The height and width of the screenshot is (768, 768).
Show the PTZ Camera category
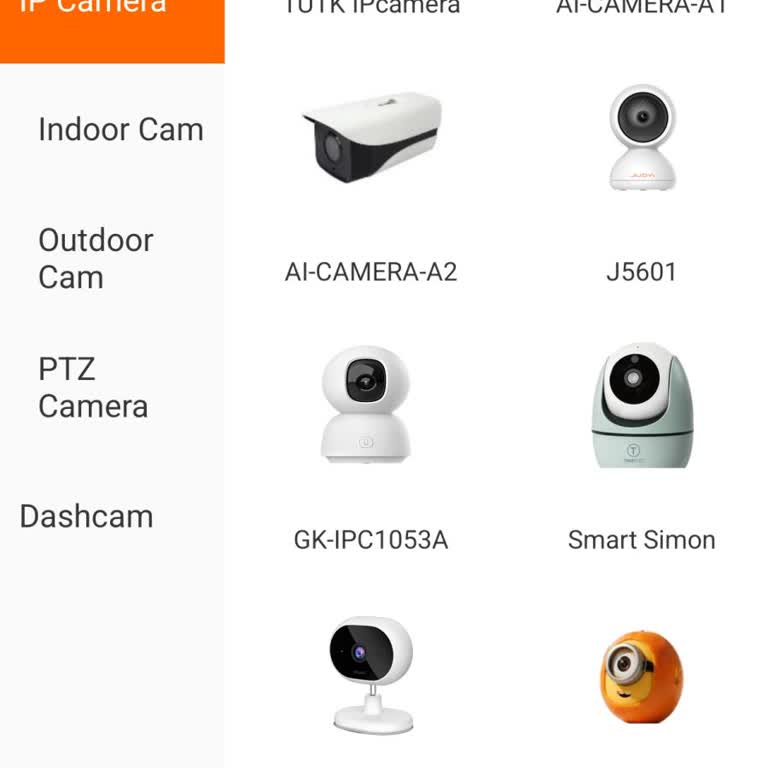click(93, 387)
